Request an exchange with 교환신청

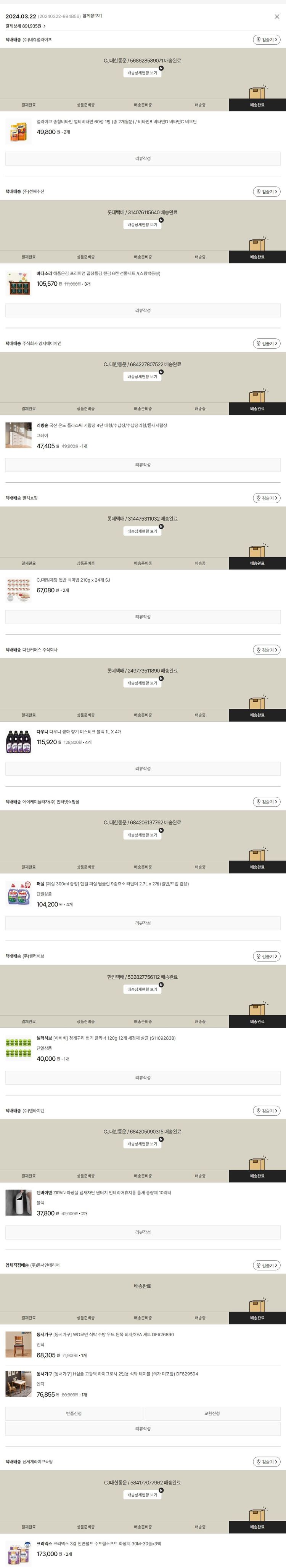(x=212, y=1413)
